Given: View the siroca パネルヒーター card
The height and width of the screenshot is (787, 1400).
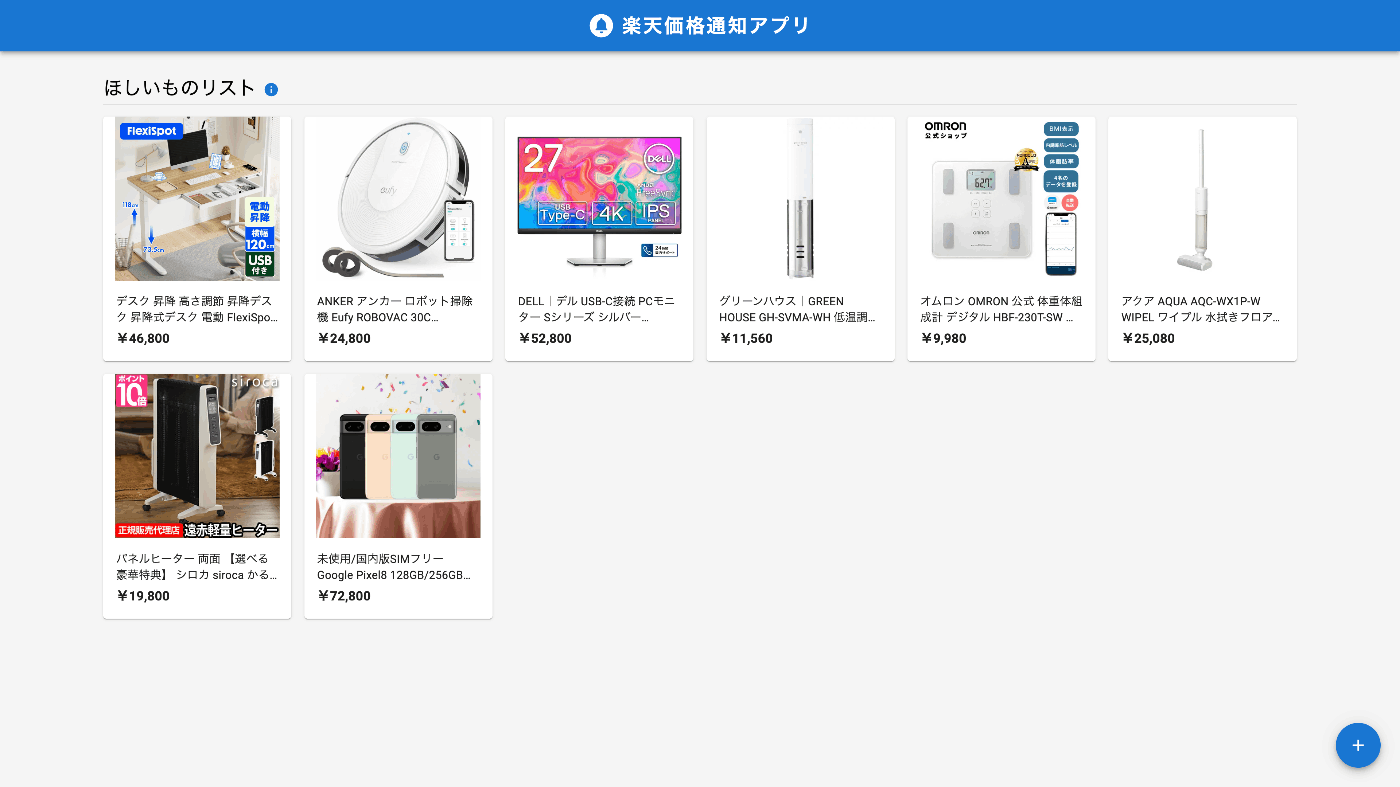Looking at the screenshot, I should pos(197,495).
